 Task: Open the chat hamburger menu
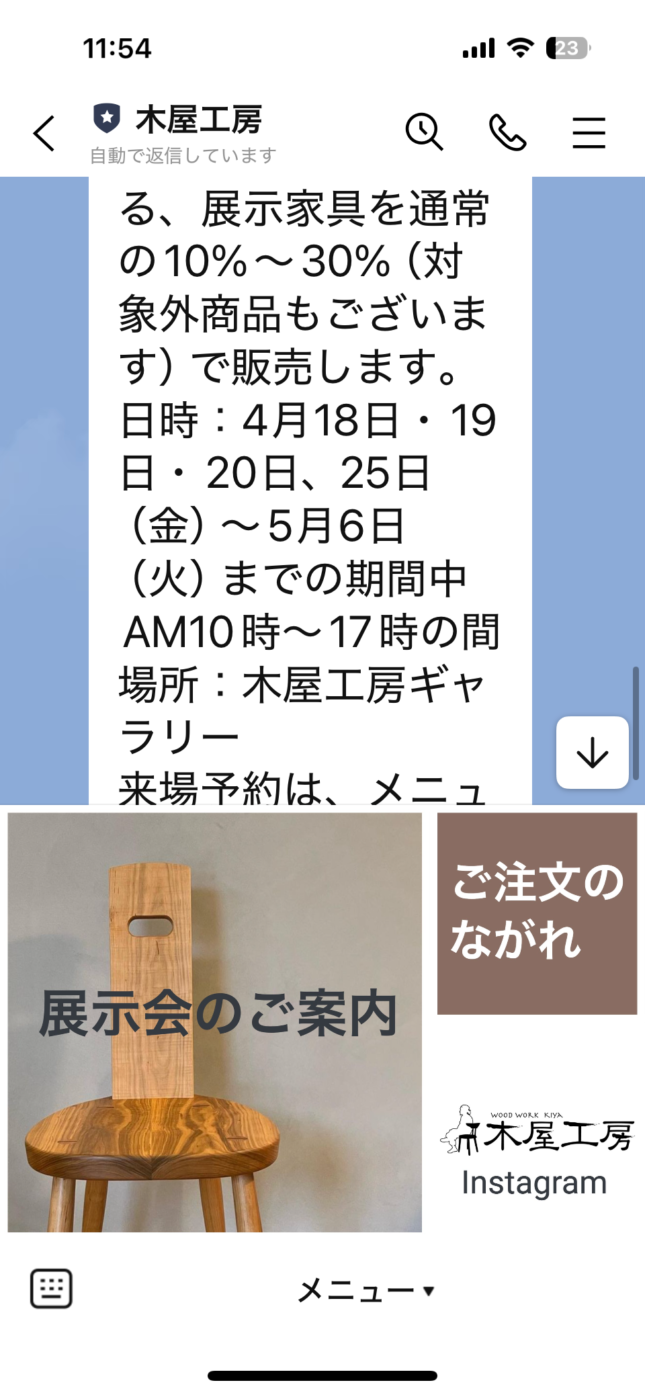589,132
